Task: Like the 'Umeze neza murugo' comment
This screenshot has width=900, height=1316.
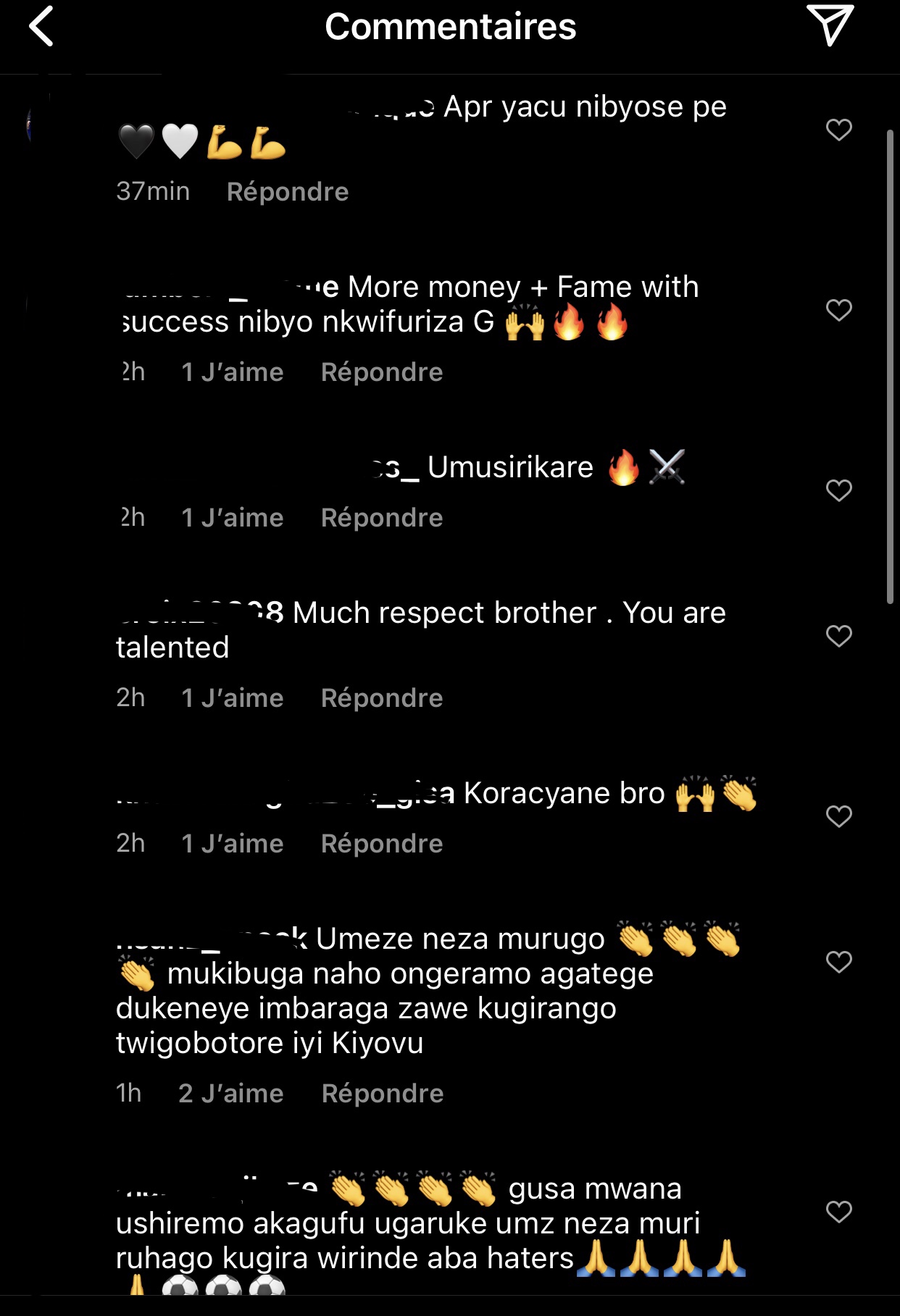Action: pos(838,962)
